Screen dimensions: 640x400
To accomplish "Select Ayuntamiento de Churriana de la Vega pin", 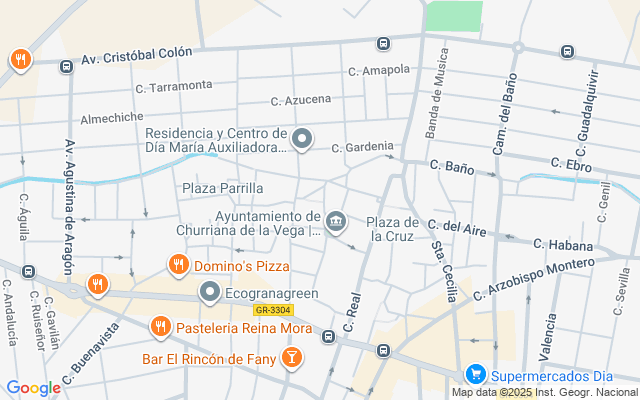I will (x=335, y=220).
